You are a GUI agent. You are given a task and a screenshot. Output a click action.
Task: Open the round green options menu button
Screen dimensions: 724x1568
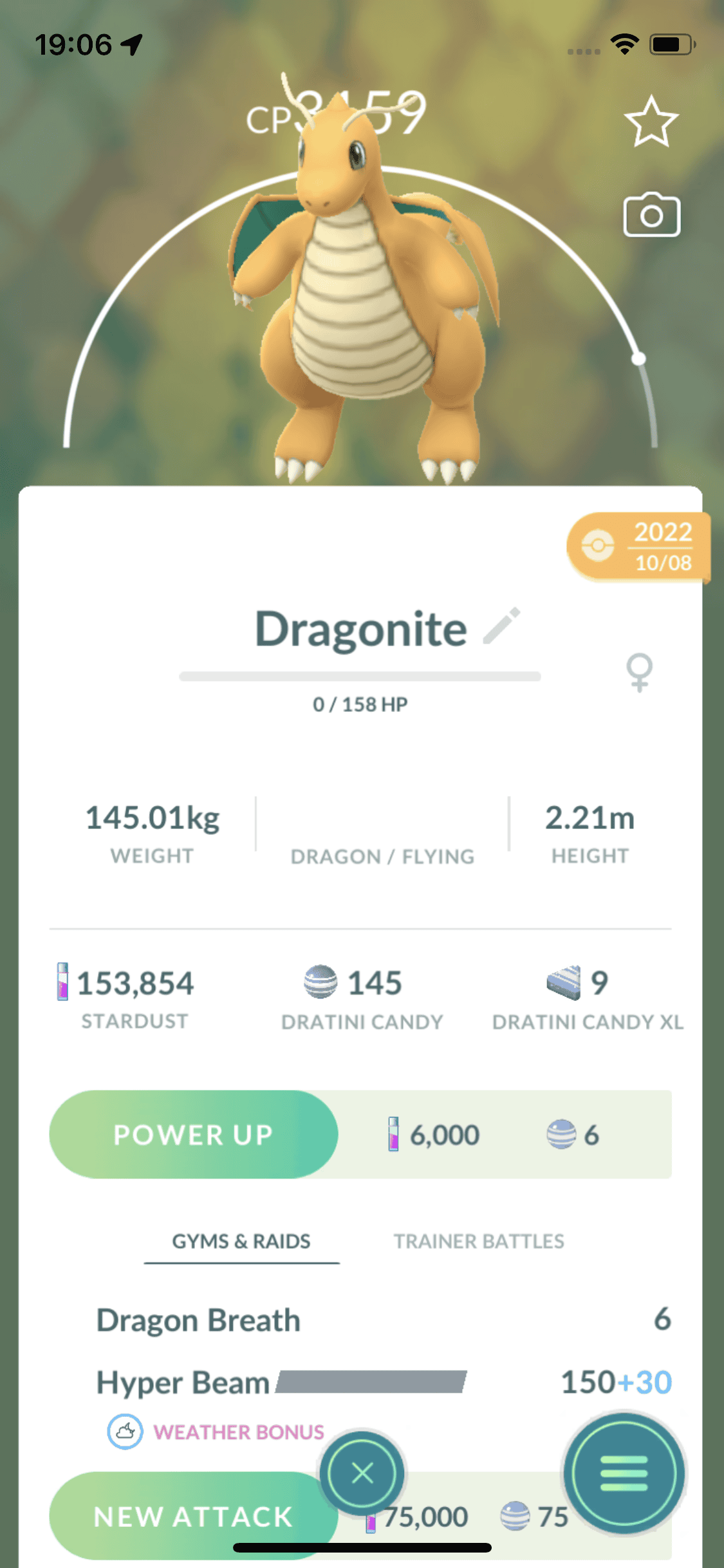[624, 1473]
